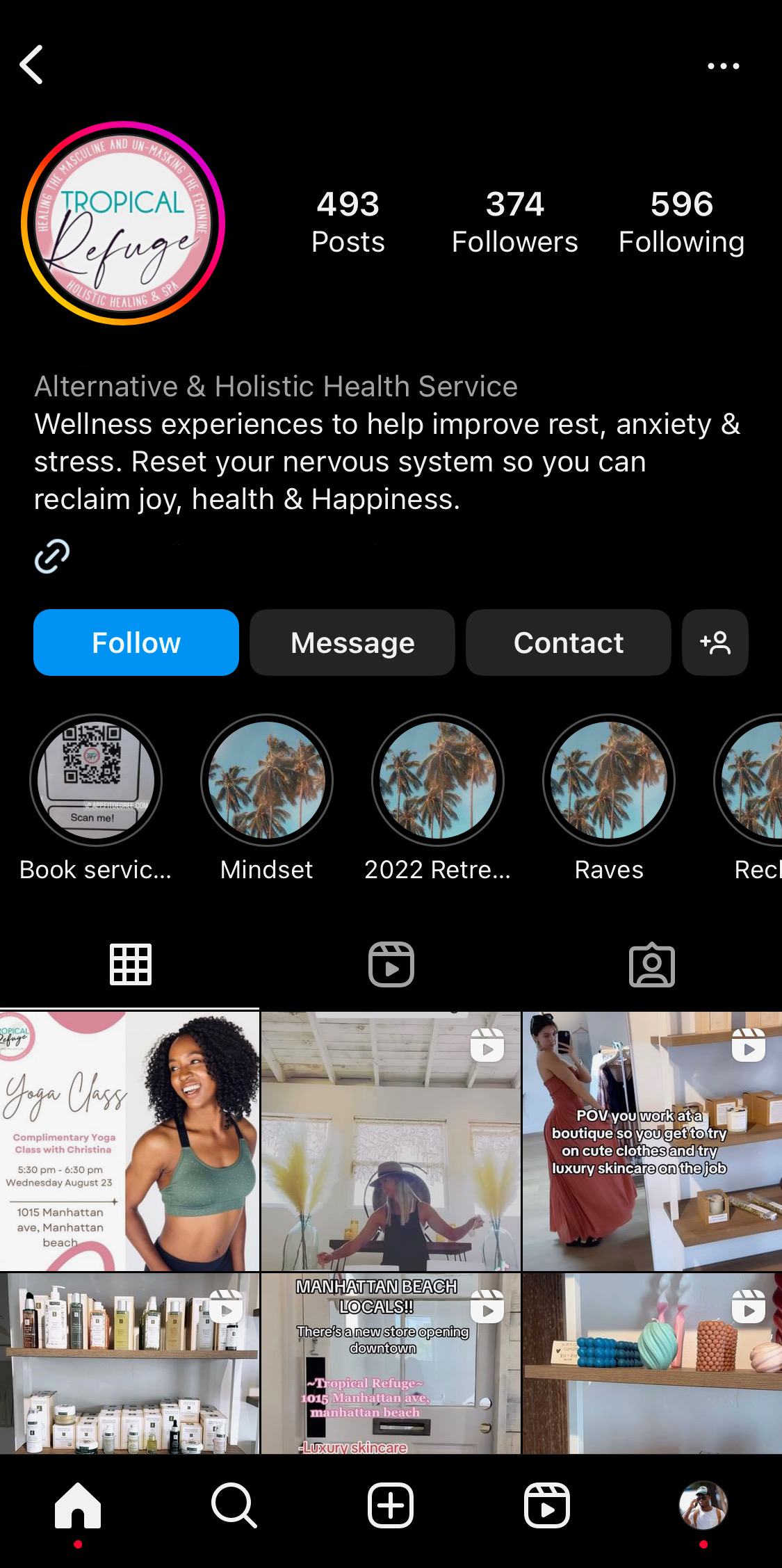The image size is (782, 1568).
Task: Go to Search in bottom navigation
Action: tap(234, 1505)
